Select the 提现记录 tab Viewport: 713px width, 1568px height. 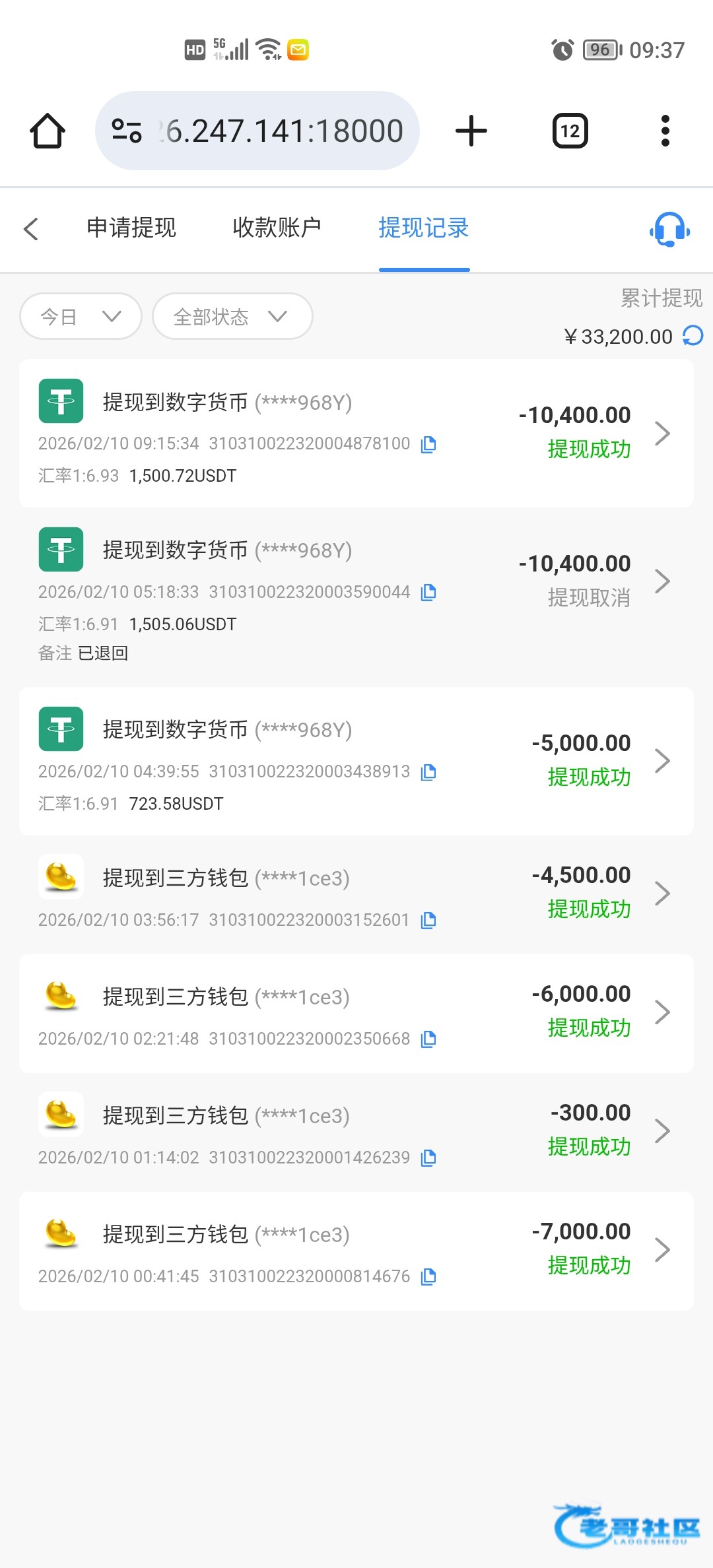point(424,228)
